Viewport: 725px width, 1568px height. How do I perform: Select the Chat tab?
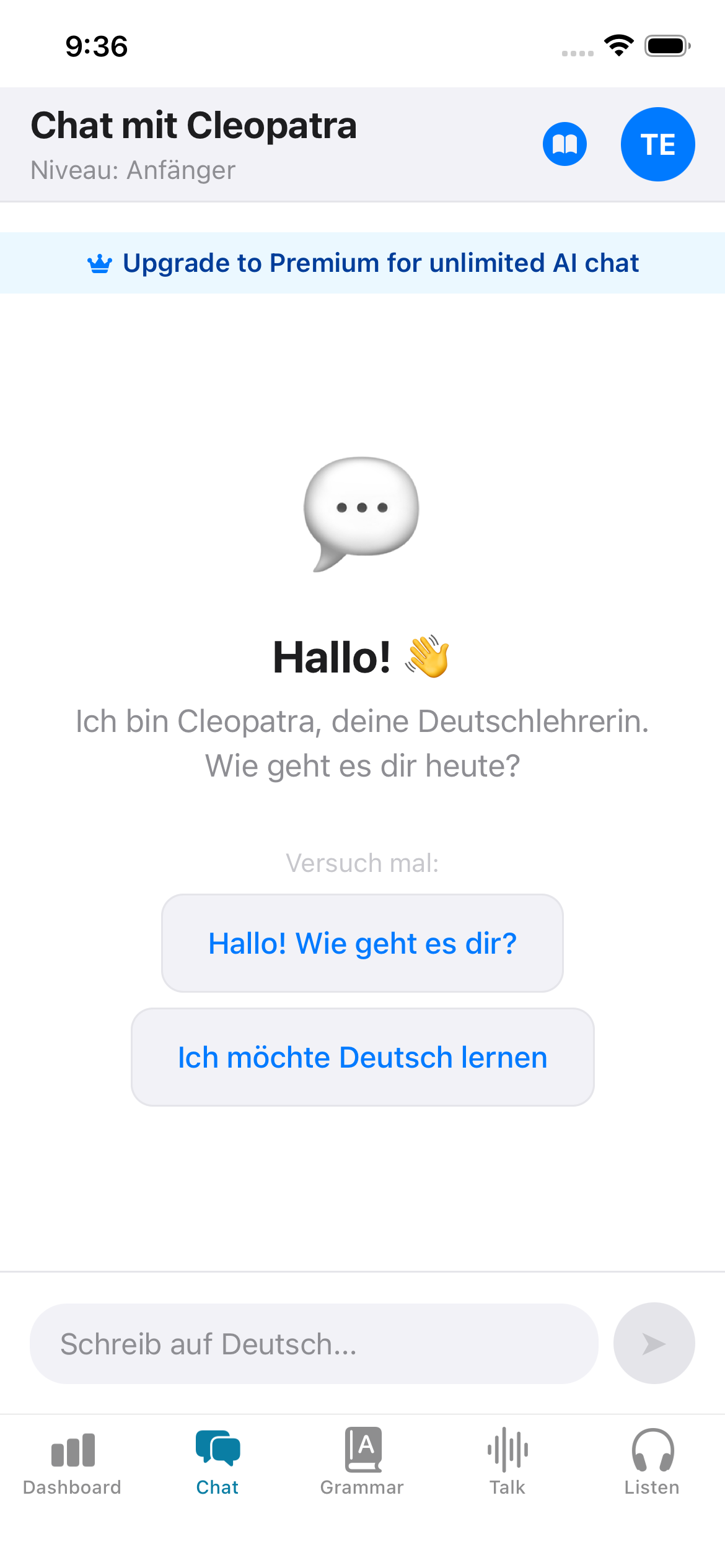(x=217, y=1461)
